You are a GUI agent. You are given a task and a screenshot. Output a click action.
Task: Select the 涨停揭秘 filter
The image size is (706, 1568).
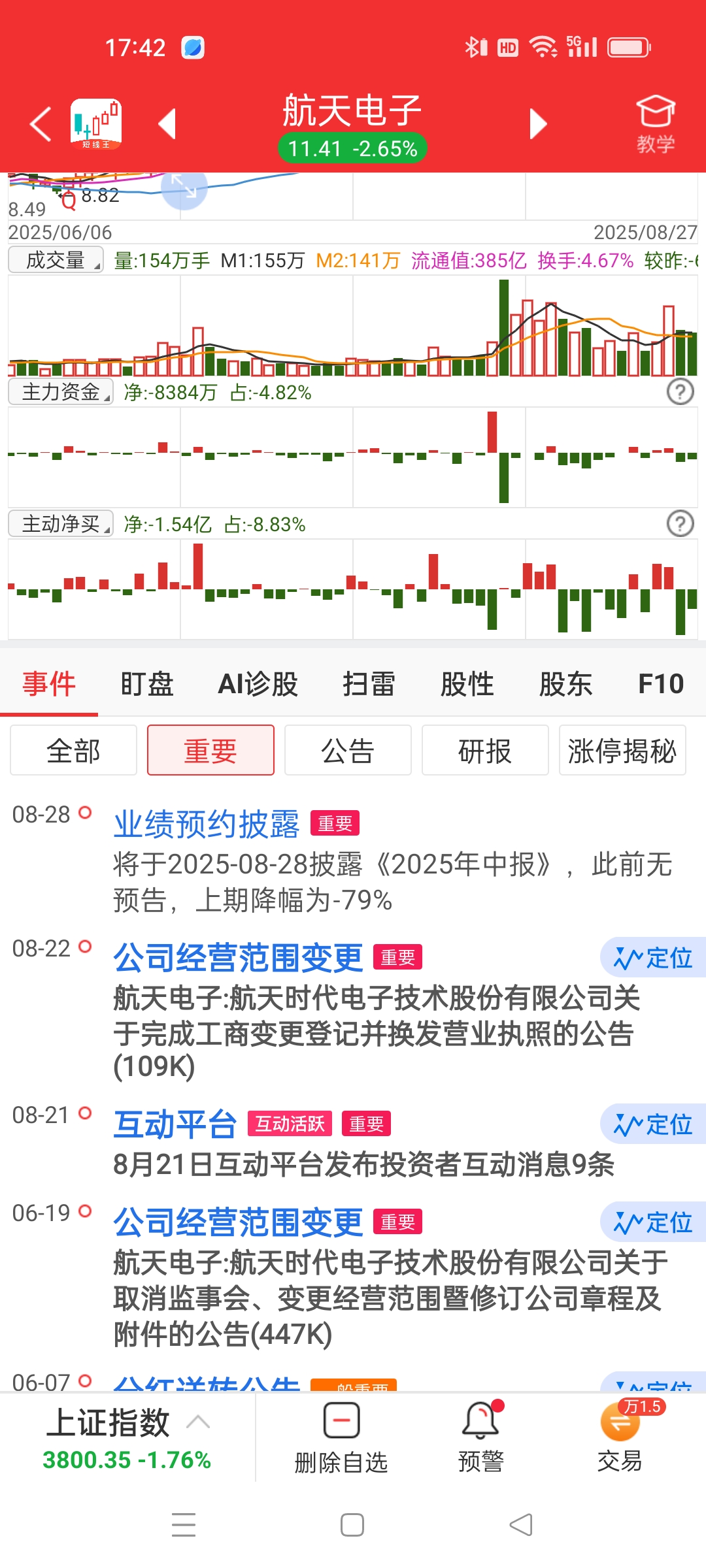click(622, 750)
